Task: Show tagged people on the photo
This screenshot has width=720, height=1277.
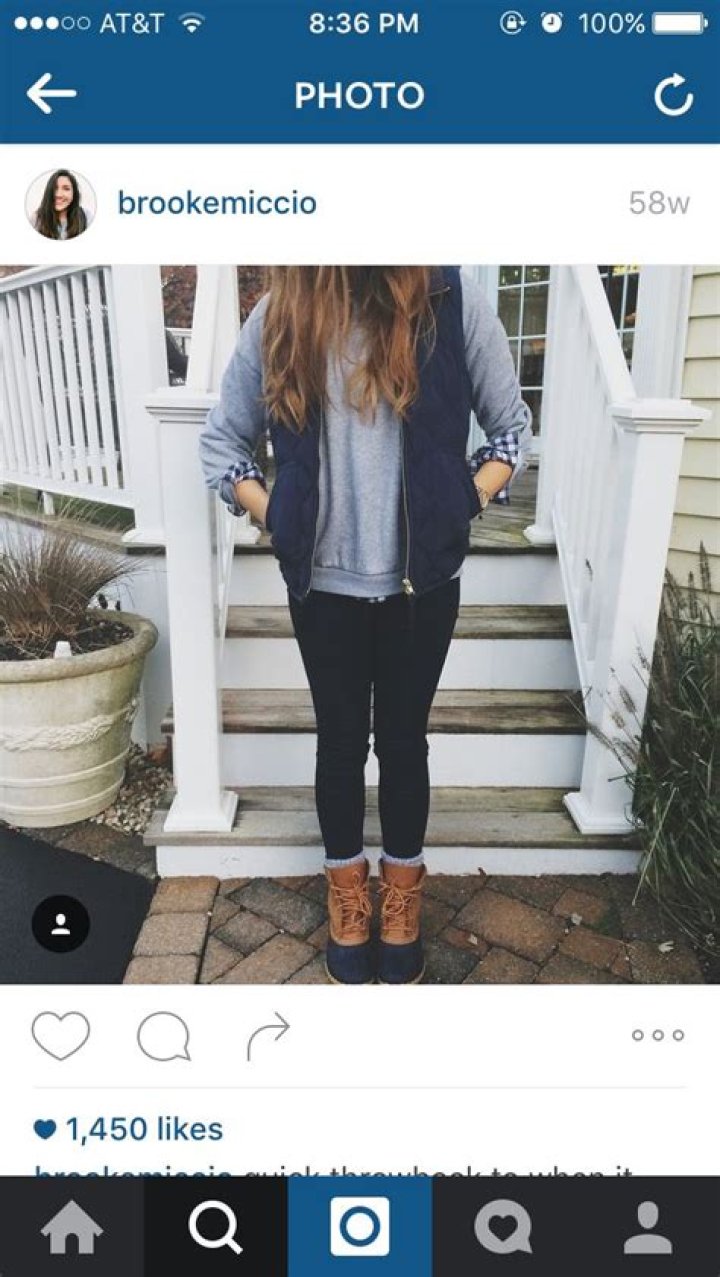Action: (x=61, y=923)
